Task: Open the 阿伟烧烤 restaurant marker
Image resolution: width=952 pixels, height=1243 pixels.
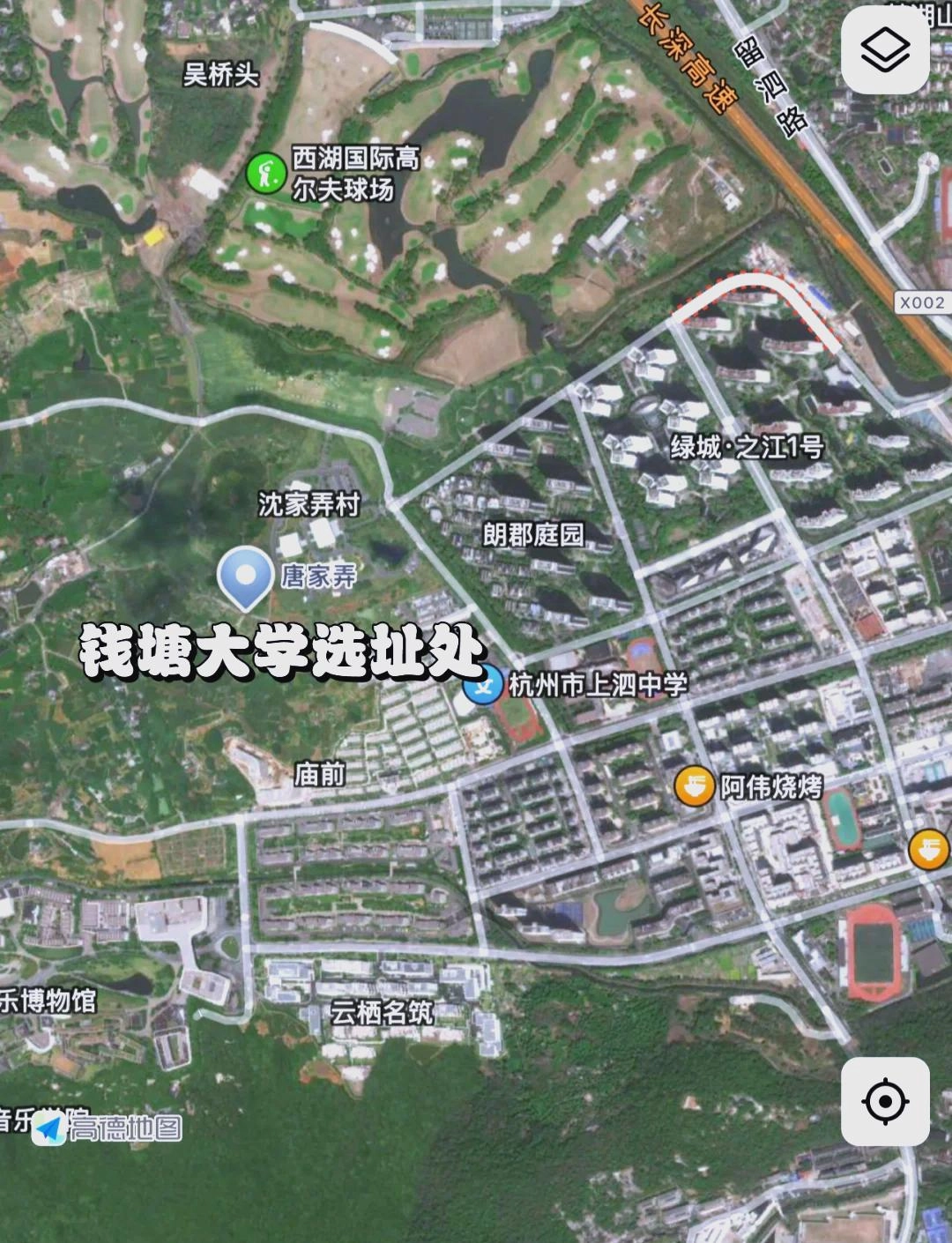Action: pyautogui.click(x=695, y=785)
